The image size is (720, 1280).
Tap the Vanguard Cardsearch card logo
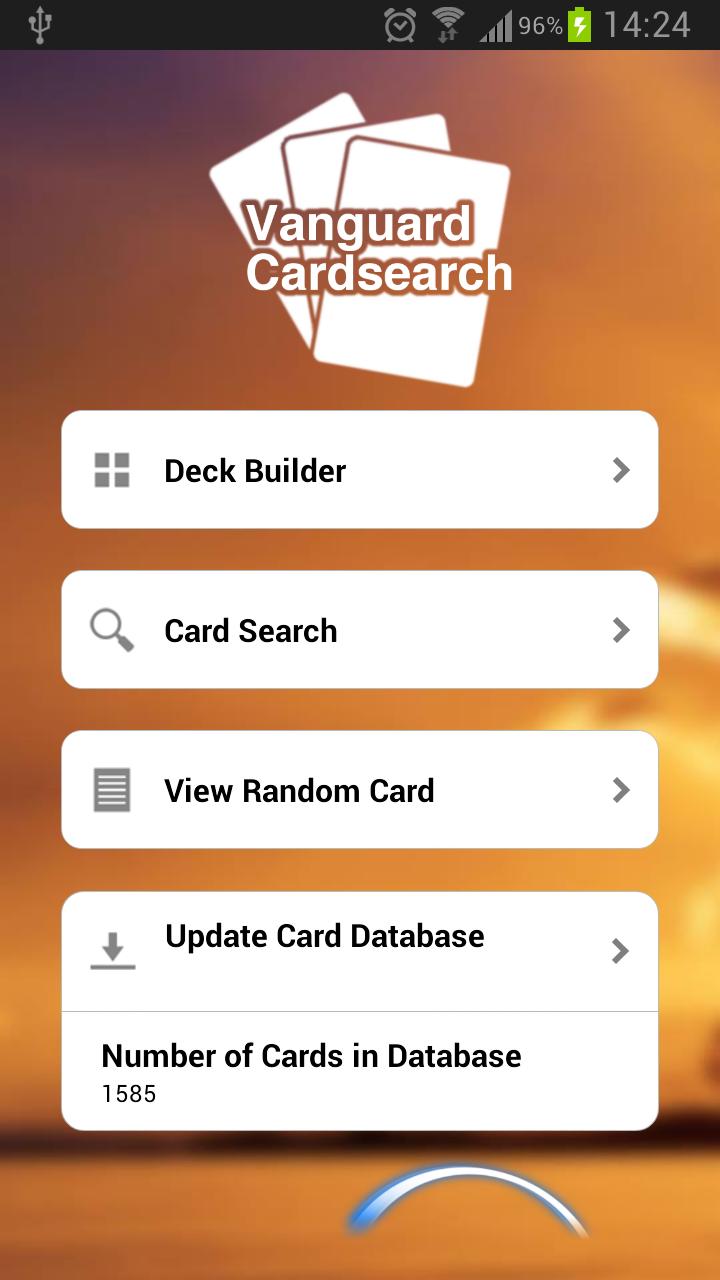360,240
